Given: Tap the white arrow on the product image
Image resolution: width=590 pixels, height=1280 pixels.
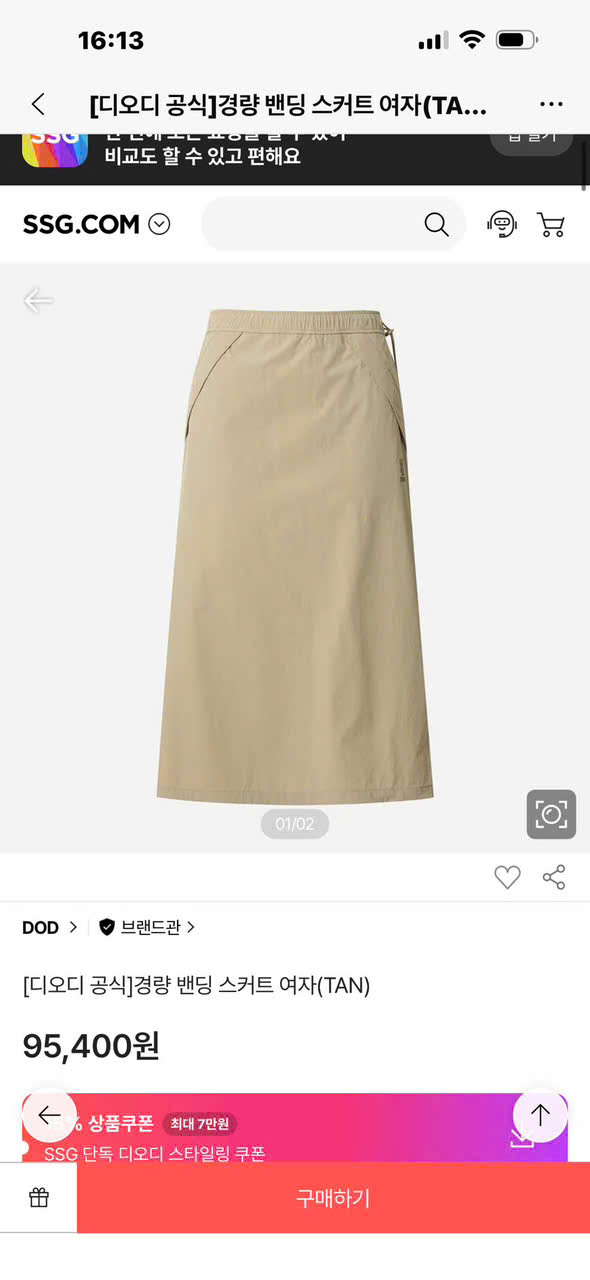Looking at the screenshot, I should click(38, 300).
